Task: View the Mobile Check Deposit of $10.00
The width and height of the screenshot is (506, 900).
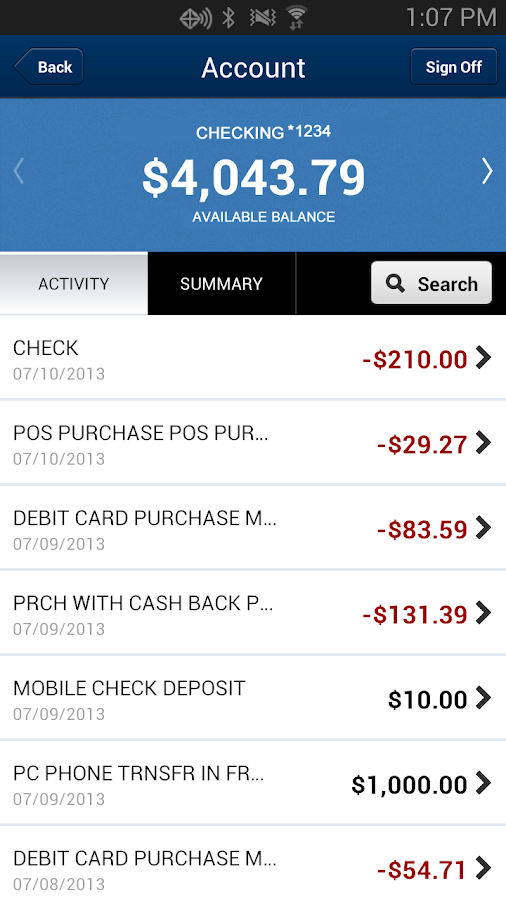Action: [x=253, y=698]
